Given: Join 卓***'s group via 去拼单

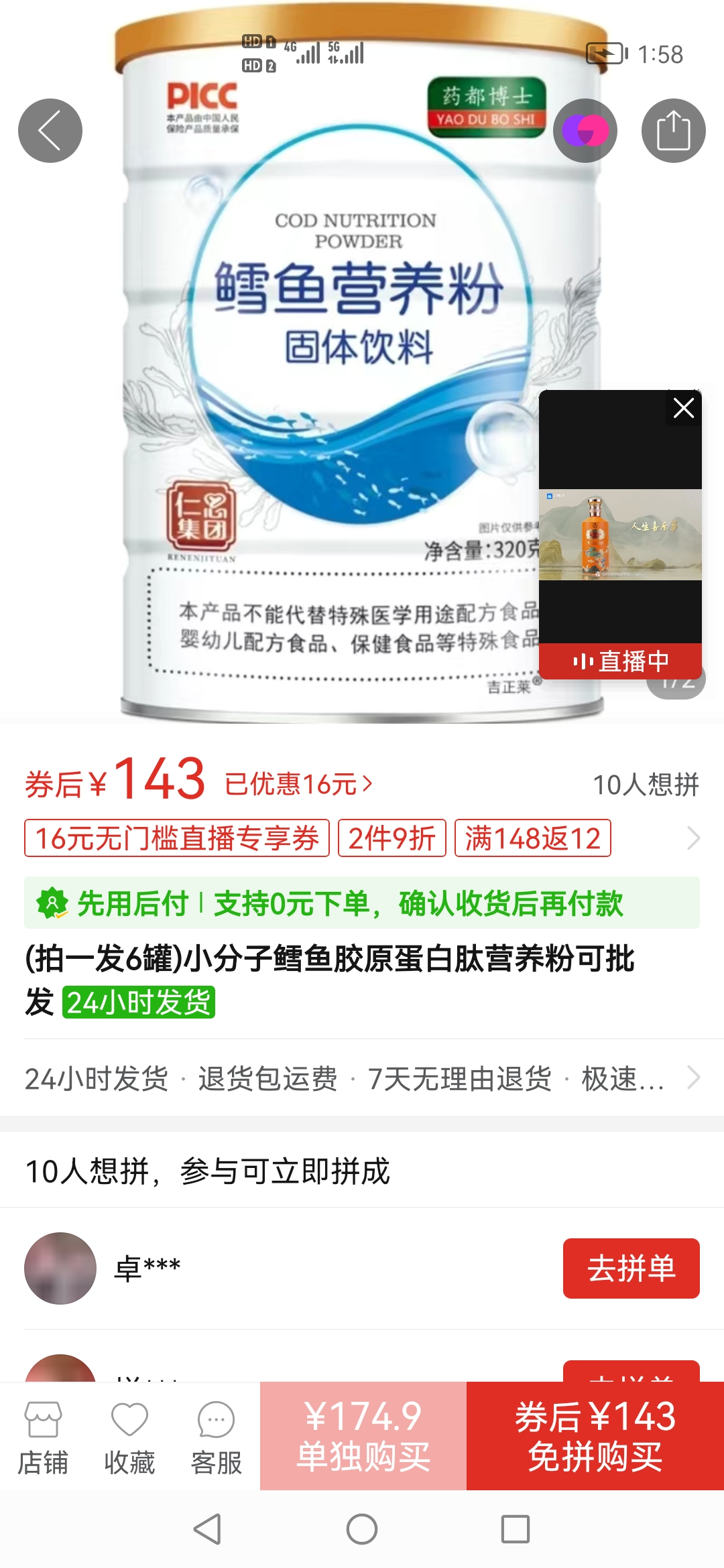Looking at the screenshot, I should click(631, 1268).
